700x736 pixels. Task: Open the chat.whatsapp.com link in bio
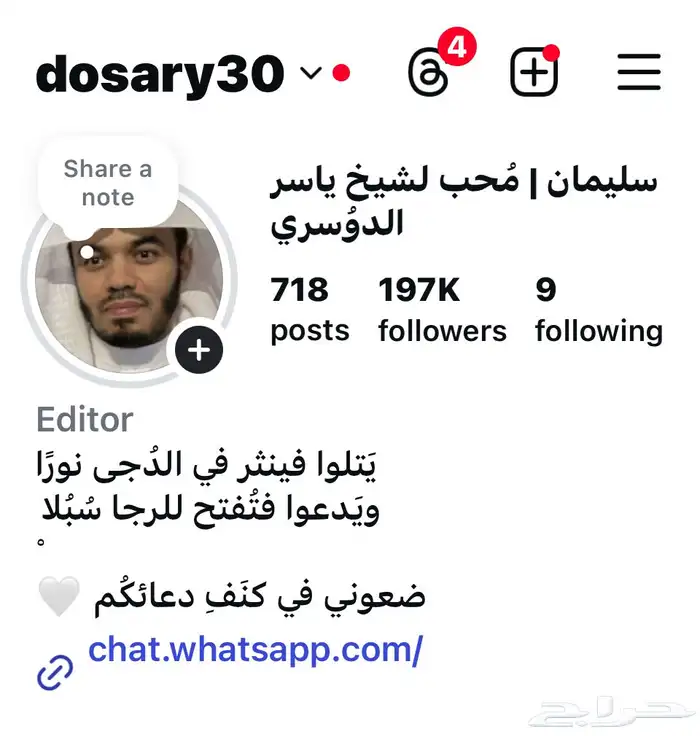255,650
